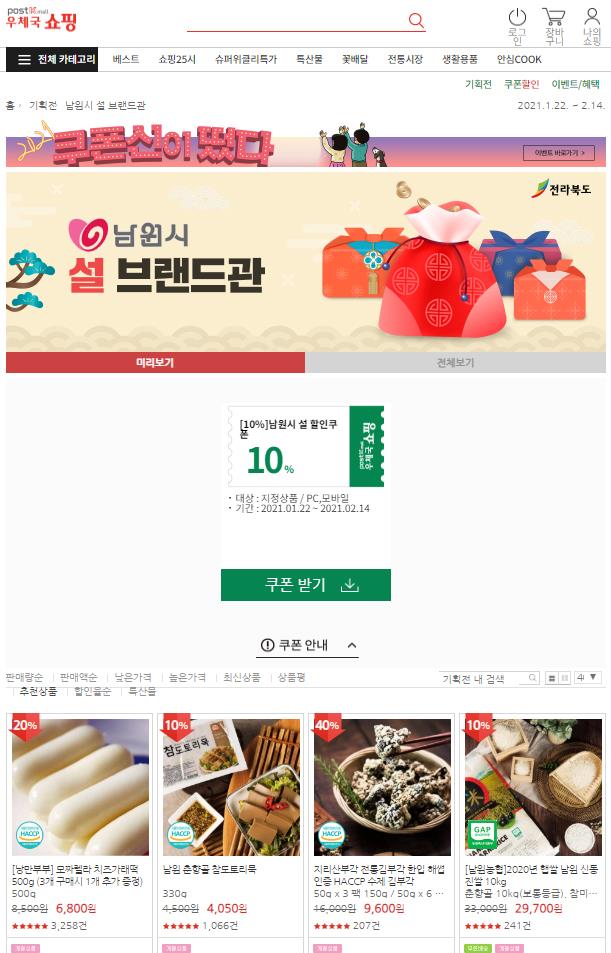
Task: Switch to the 전체보기 tab
Action: pyautogui.click(x=455, y=362)
